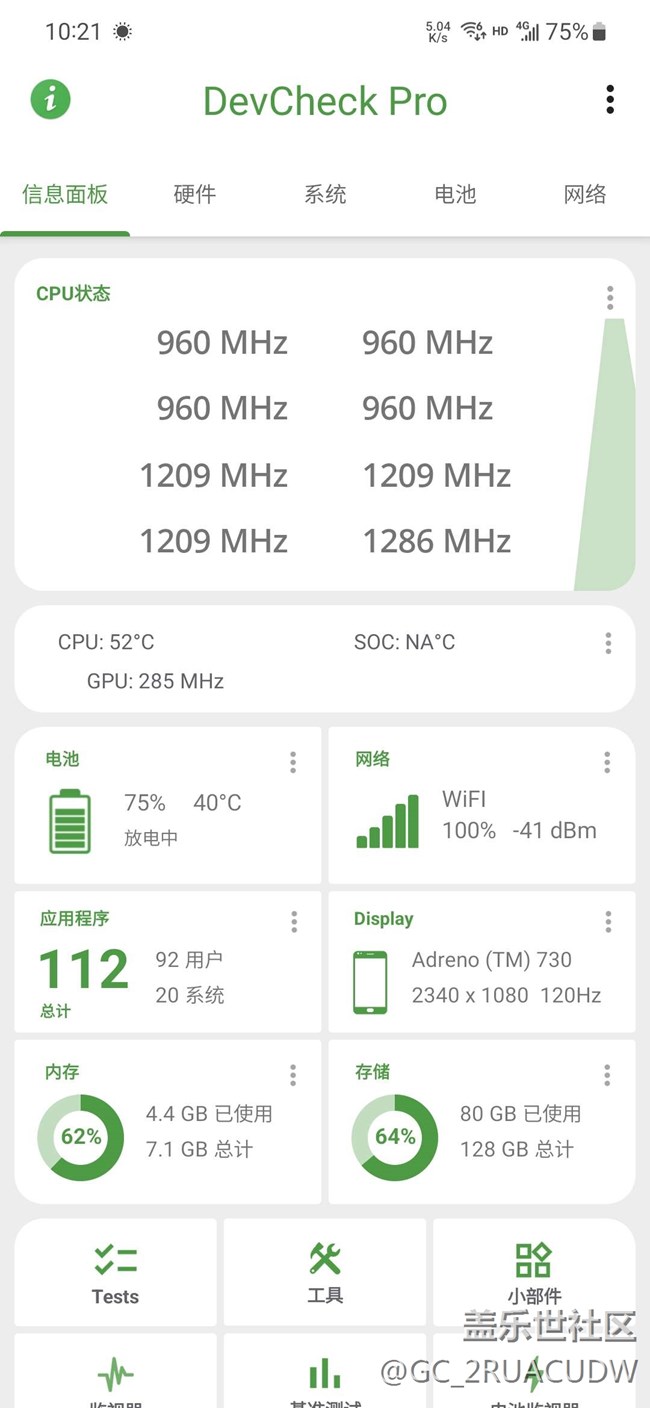Image resolution: width=650 pixels, height=1408 pixels.
Task: Open the 网络 card options menu
Action: coord(607,762)
